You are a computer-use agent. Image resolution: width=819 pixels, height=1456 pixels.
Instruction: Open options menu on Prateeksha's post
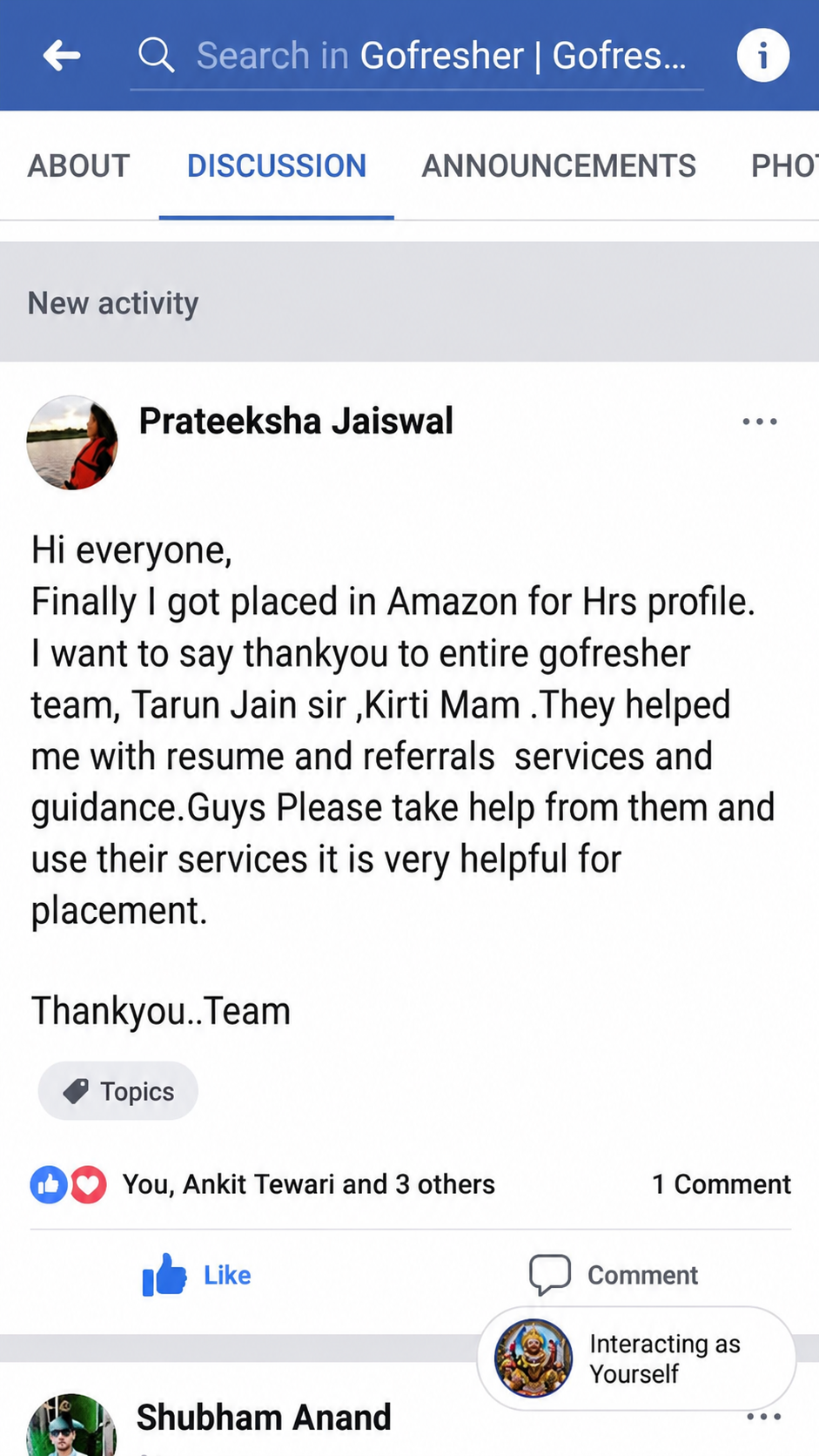coord(760,421)
